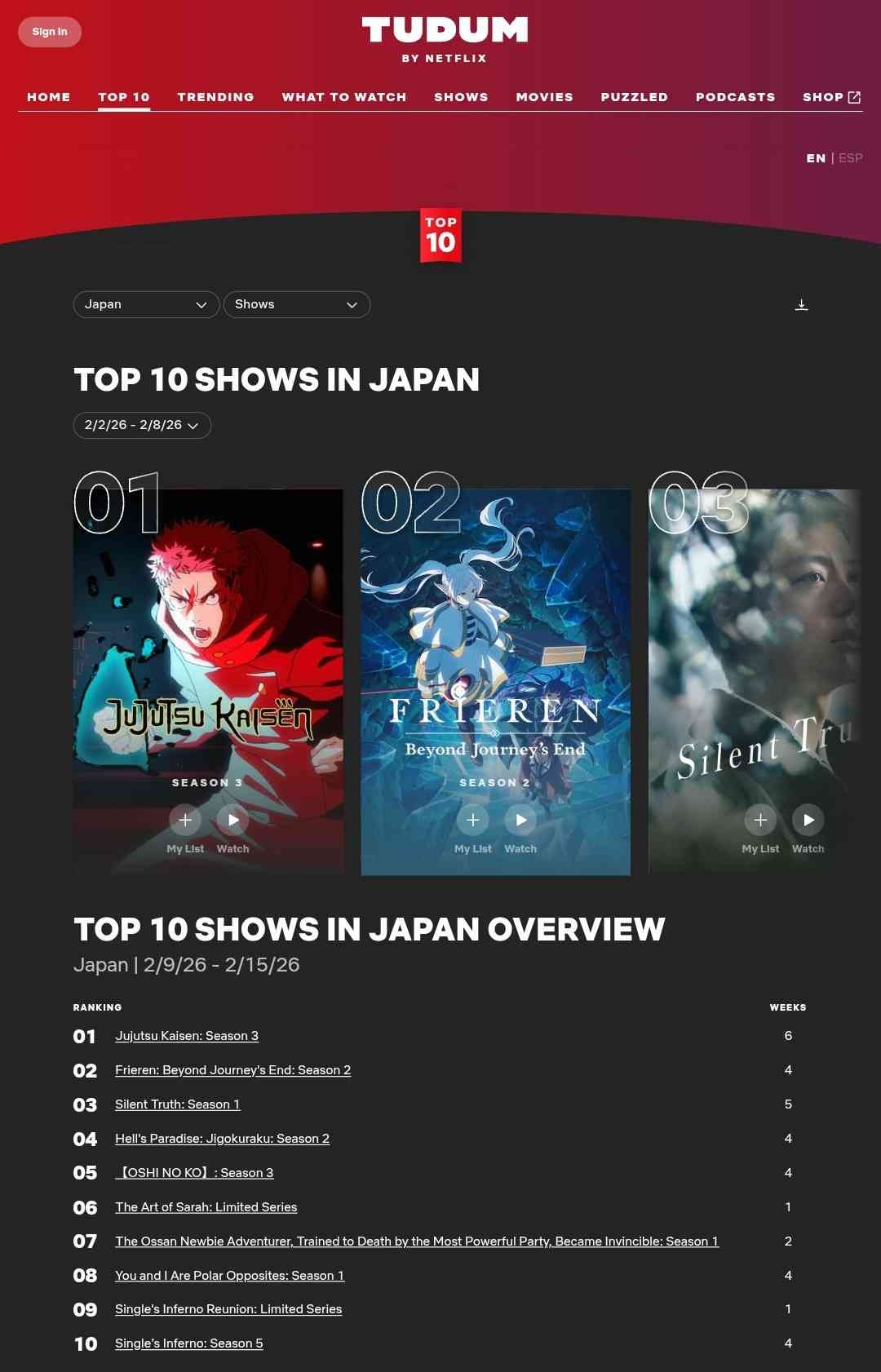Image resolution: width=881 pixels, height=1372 pixels.
Task: Open the Puzzled tab
Action: [x=634, y=97]
